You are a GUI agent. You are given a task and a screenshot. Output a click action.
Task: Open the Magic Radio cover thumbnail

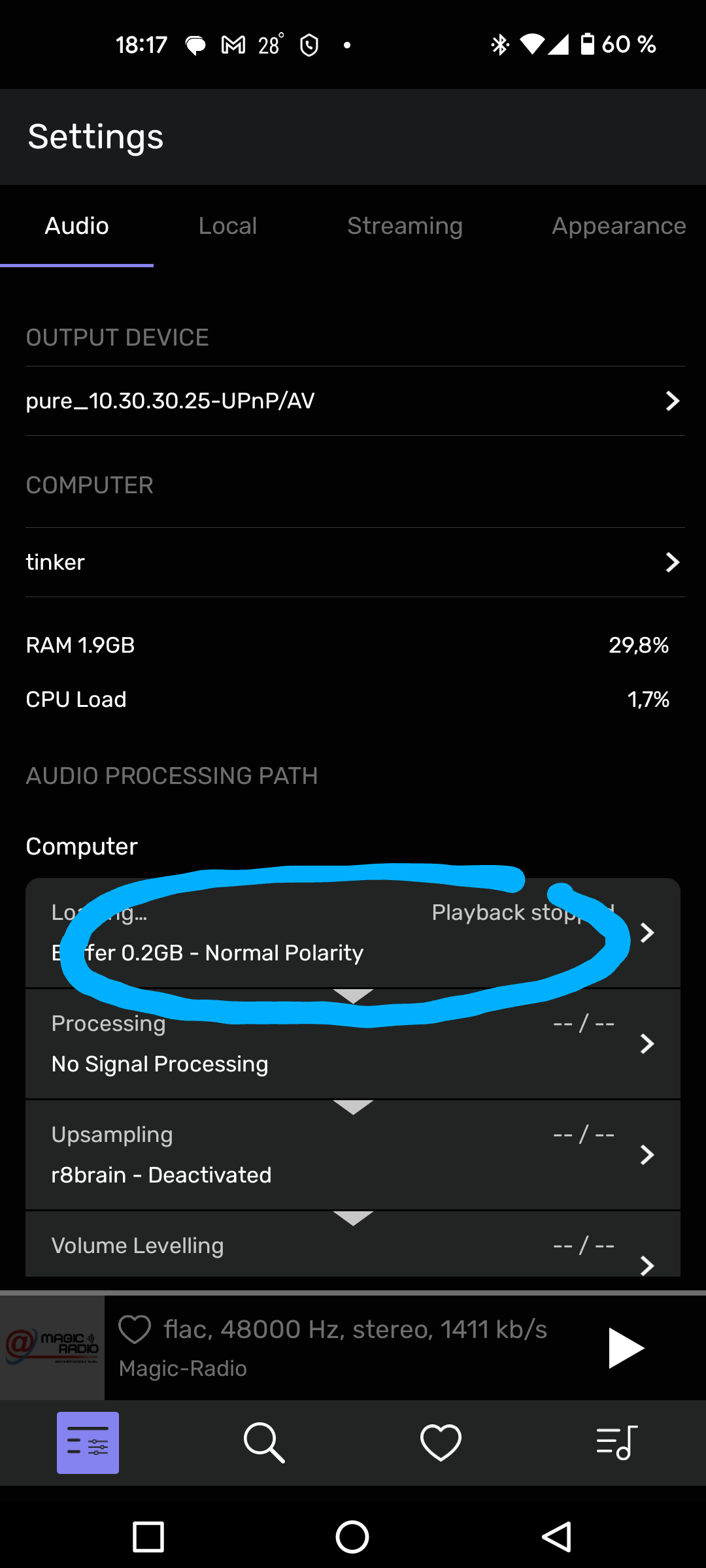click(x=52, y=1348)
